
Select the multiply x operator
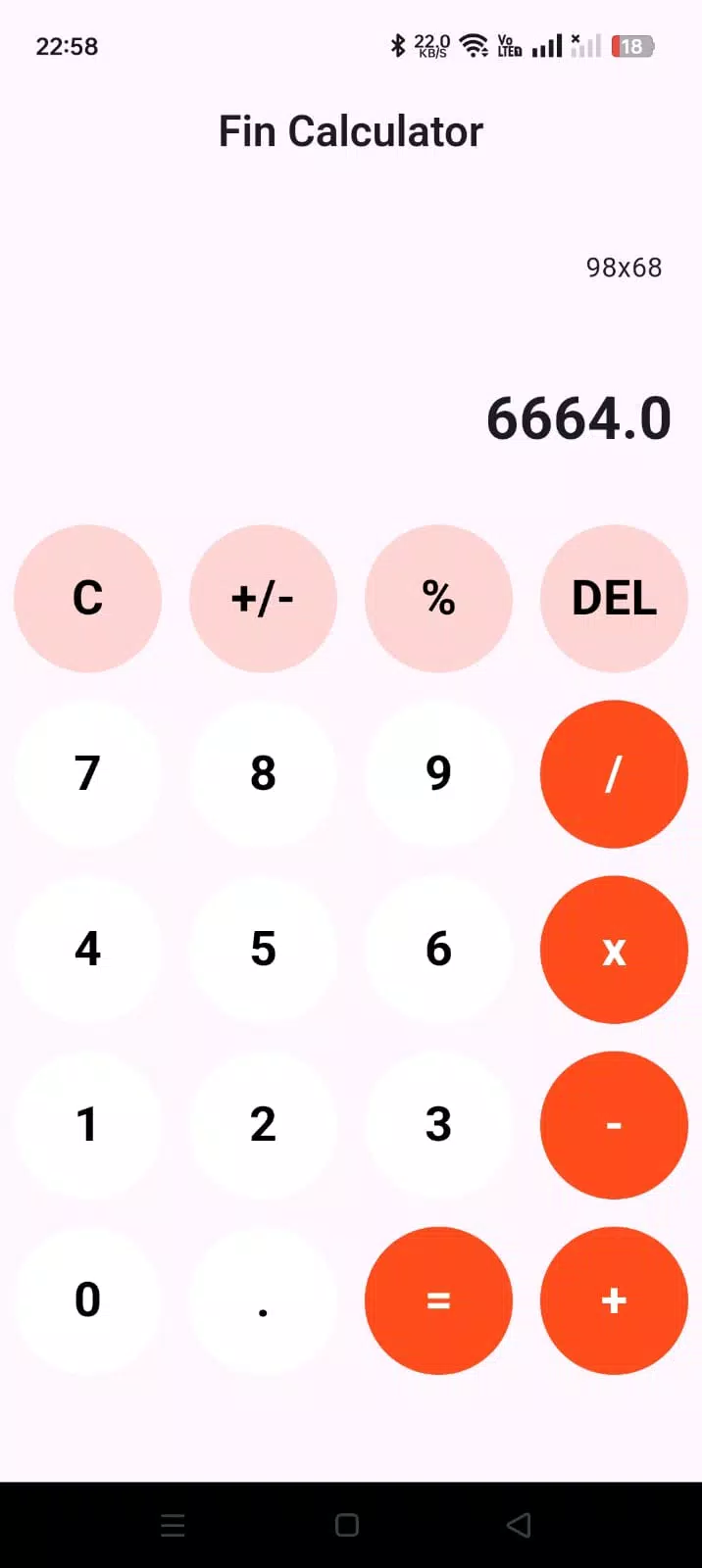click(614, 949)
